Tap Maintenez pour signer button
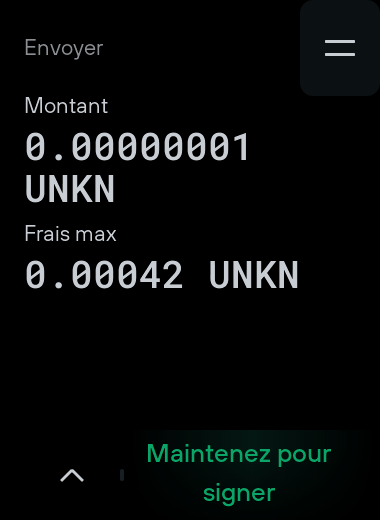 239,473
